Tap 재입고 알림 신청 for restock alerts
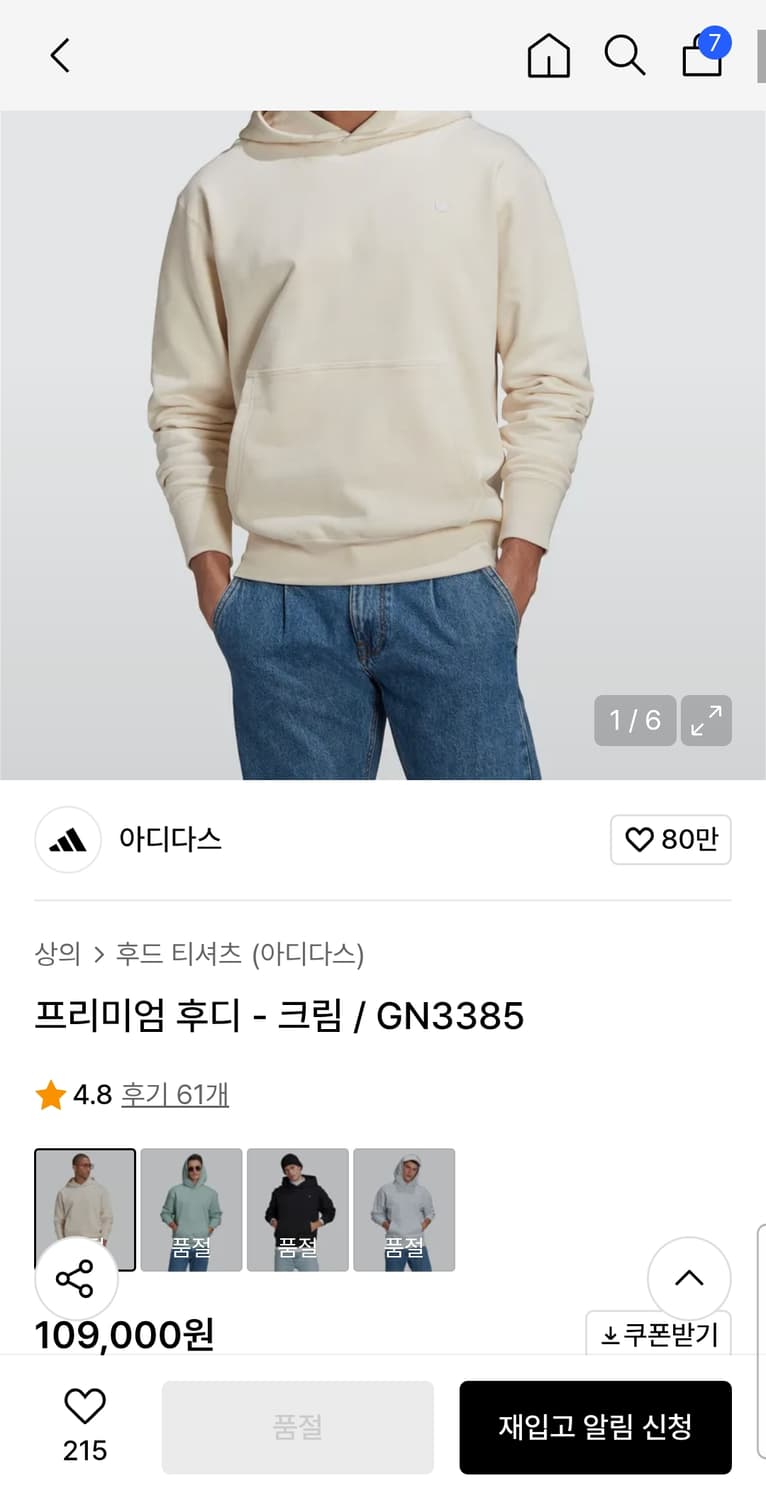Viewport: 766px width, 1500px height. [595, 1427]
